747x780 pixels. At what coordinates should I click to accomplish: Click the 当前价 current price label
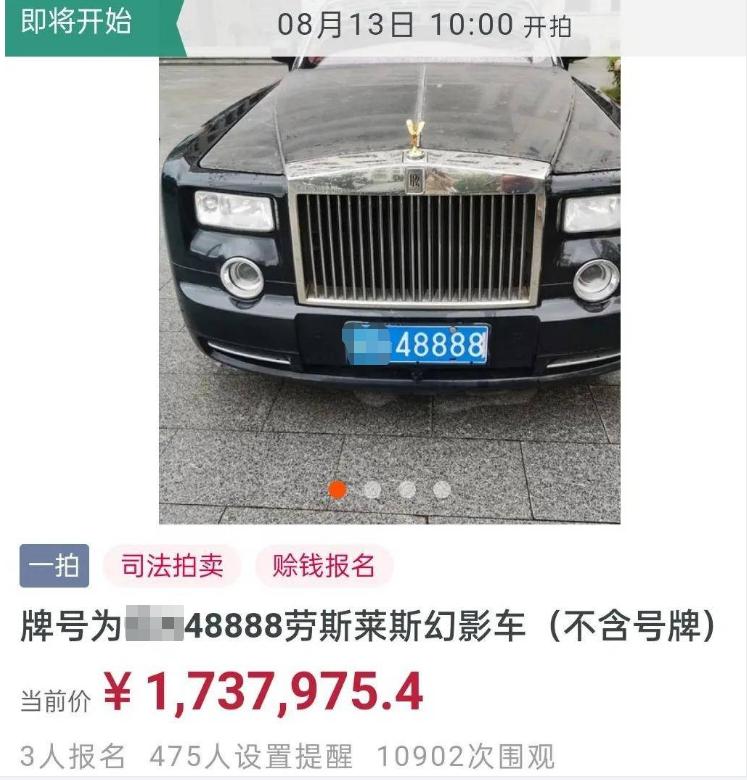55,690
